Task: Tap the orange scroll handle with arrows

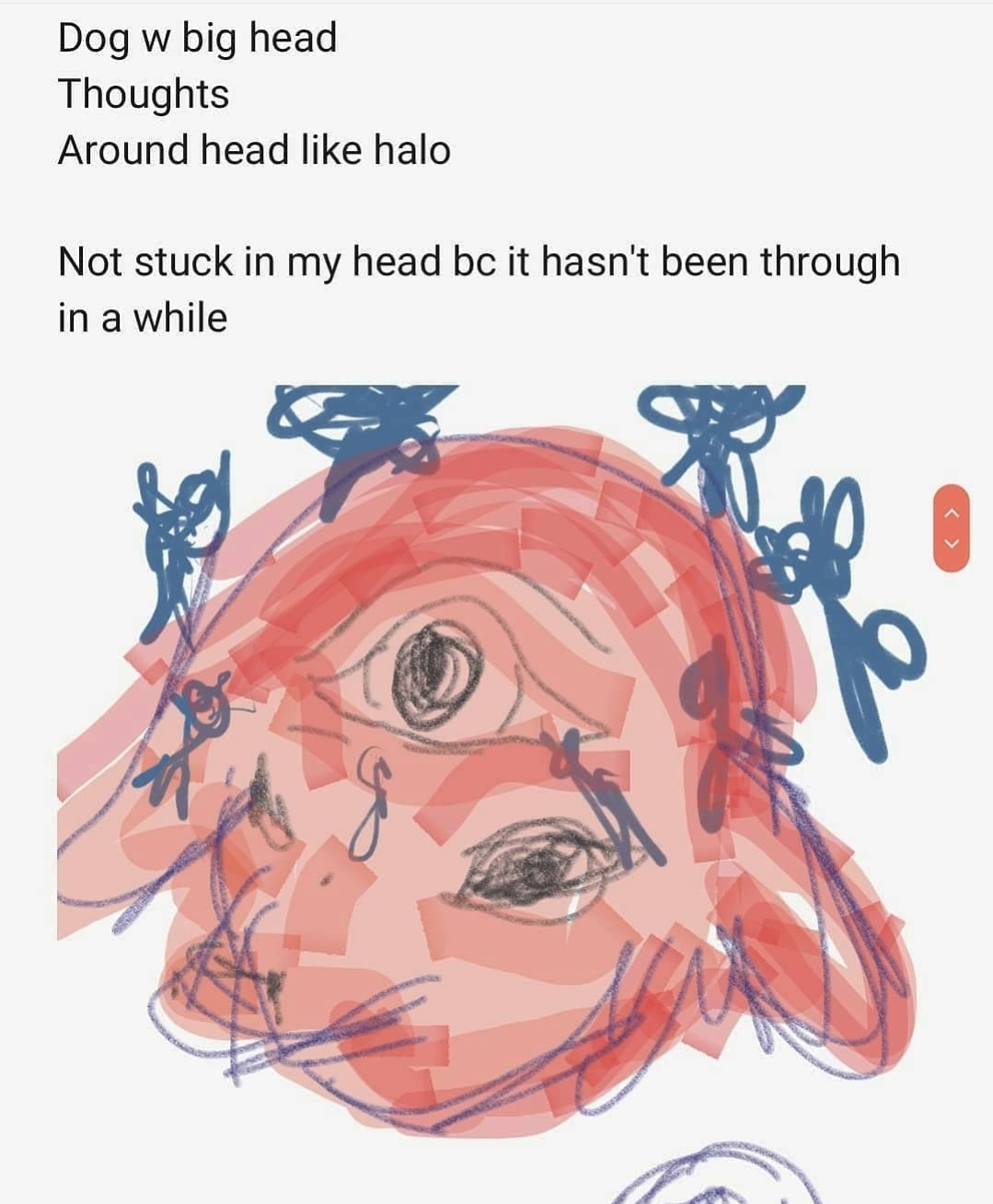Action: [x=953, y=527]
